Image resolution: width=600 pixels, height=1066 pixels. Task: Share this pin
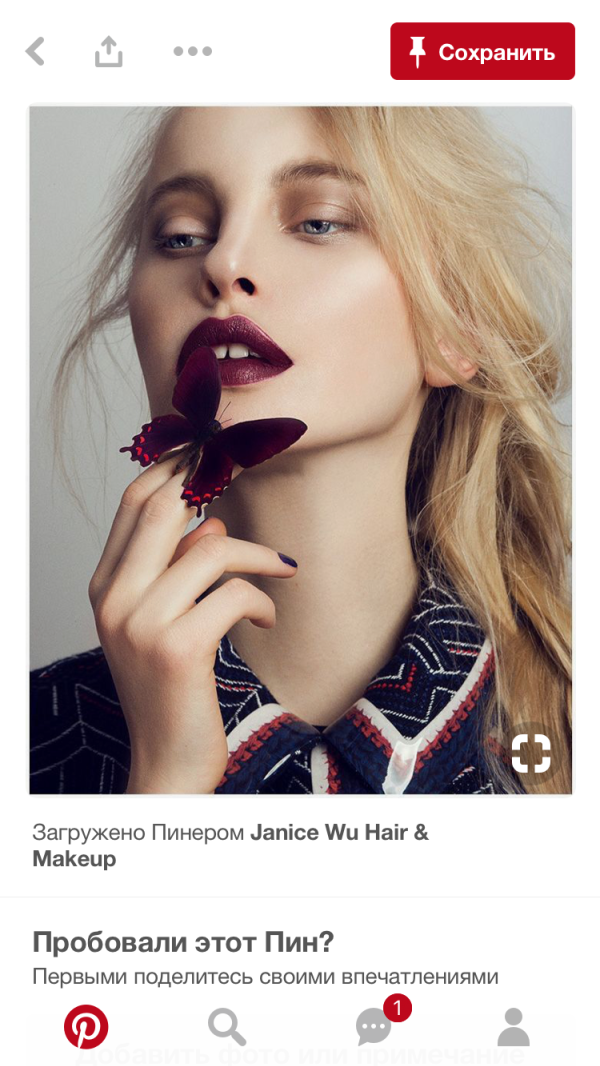point(108,51)
